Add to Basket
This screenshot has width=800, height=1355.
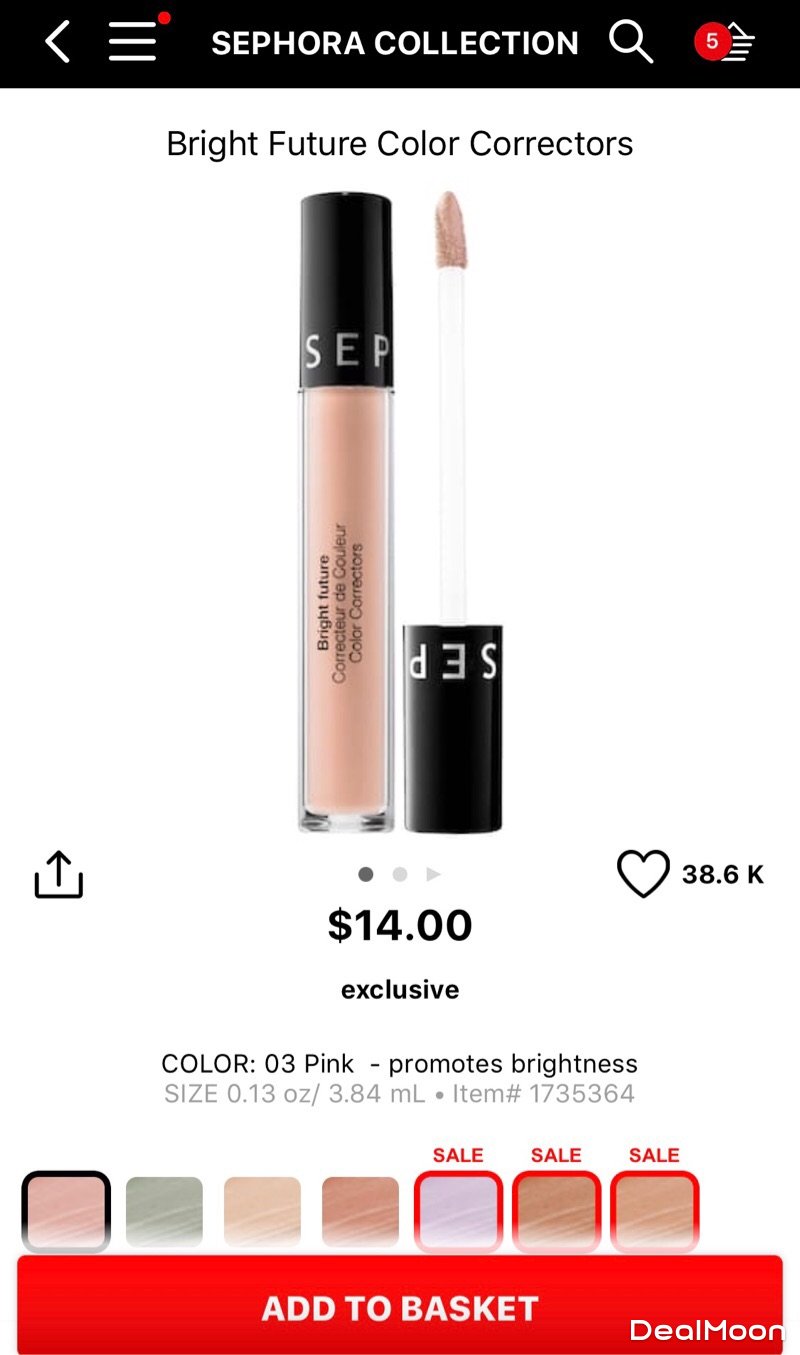400,1307
